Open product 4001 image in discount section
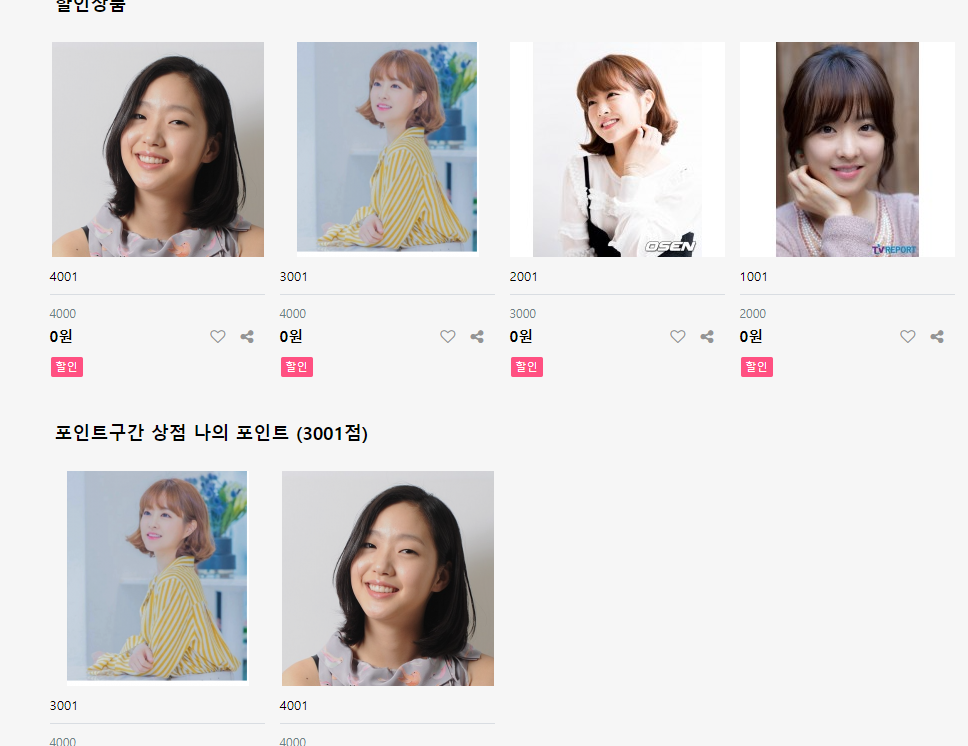The image size is (968, 746). (158, 150)
